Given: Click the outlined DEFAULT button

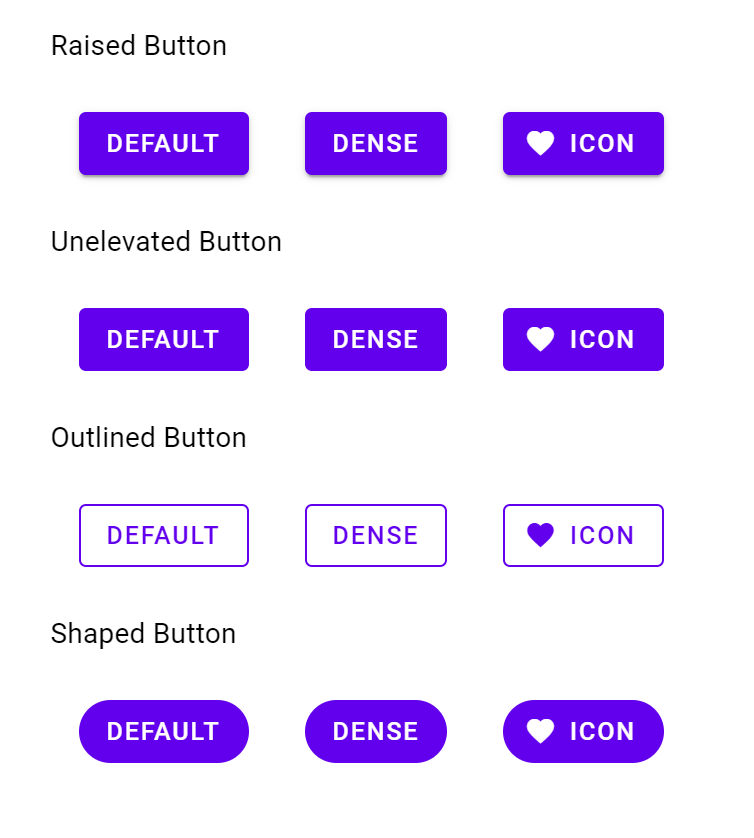Looking at the screenshot, I should click(x=164, y=535).
